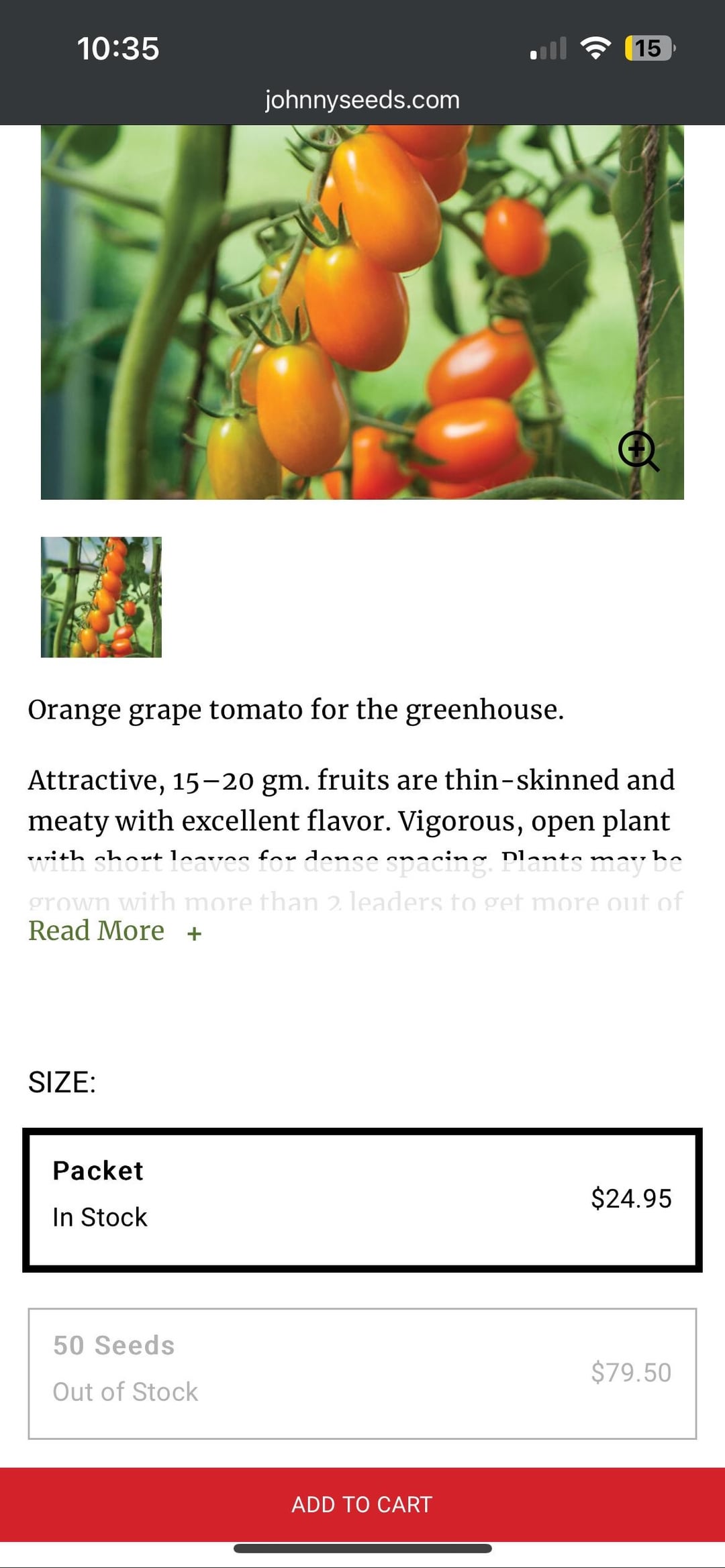Add the tomato seeds to cart
The image size is (725, 1568).
[362, 1504]
